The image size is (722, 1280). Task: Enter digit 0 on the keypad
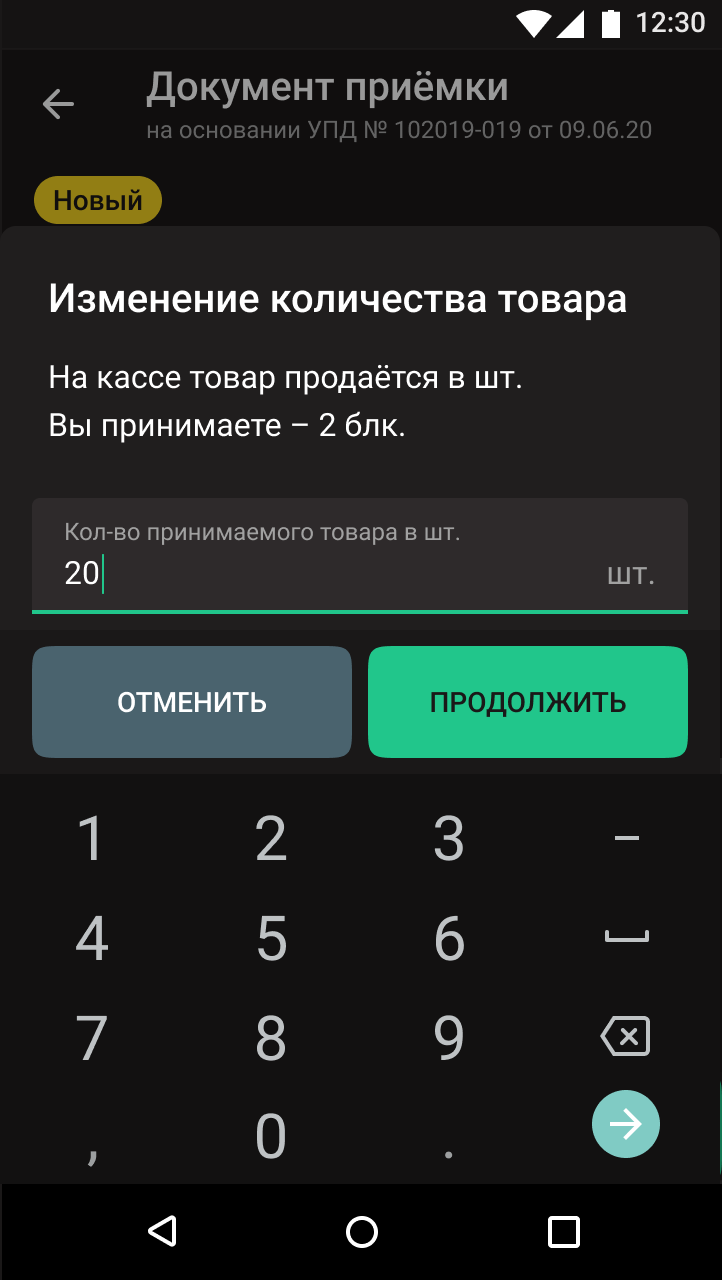tap(271, 1136)
